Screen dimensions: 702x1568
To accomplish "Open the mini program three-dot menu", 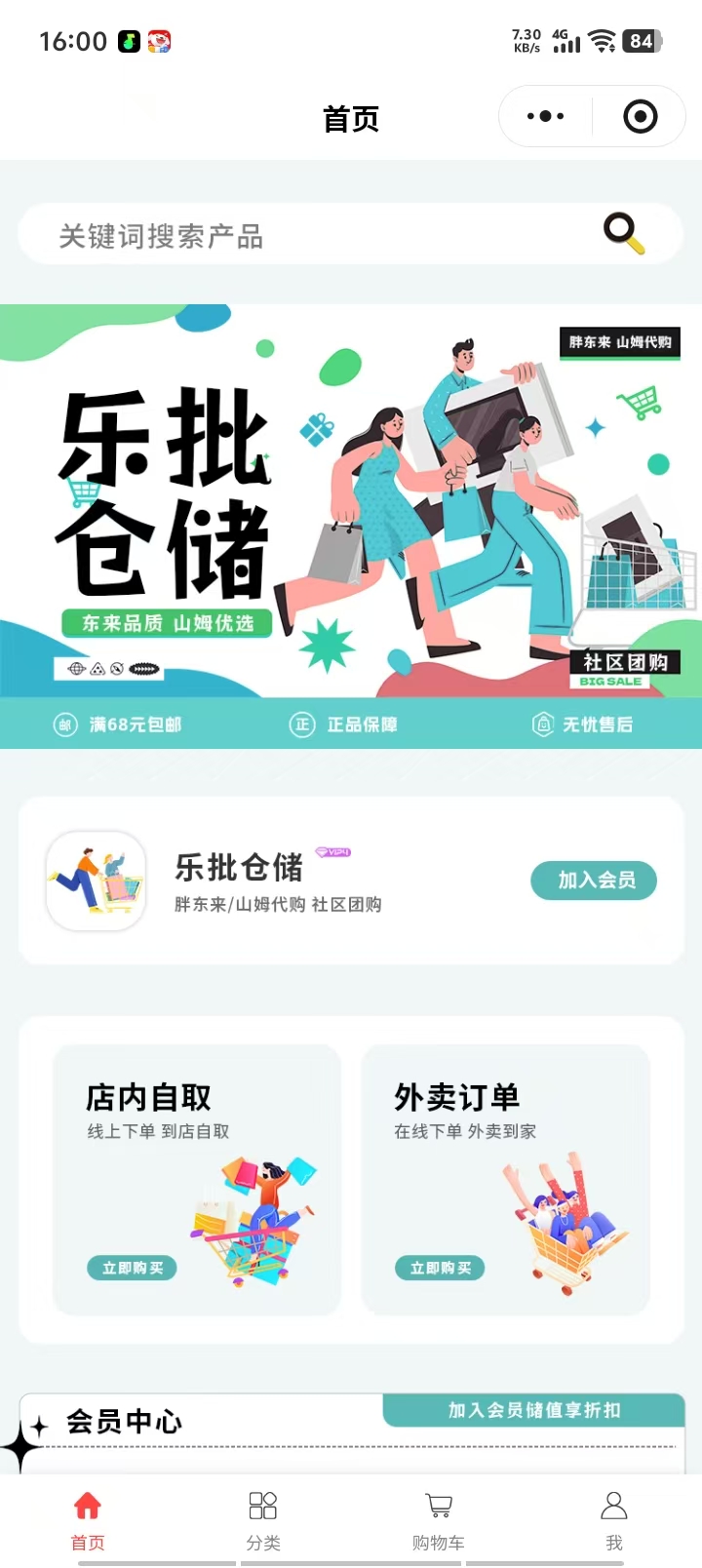I will [x=545, y=117].
